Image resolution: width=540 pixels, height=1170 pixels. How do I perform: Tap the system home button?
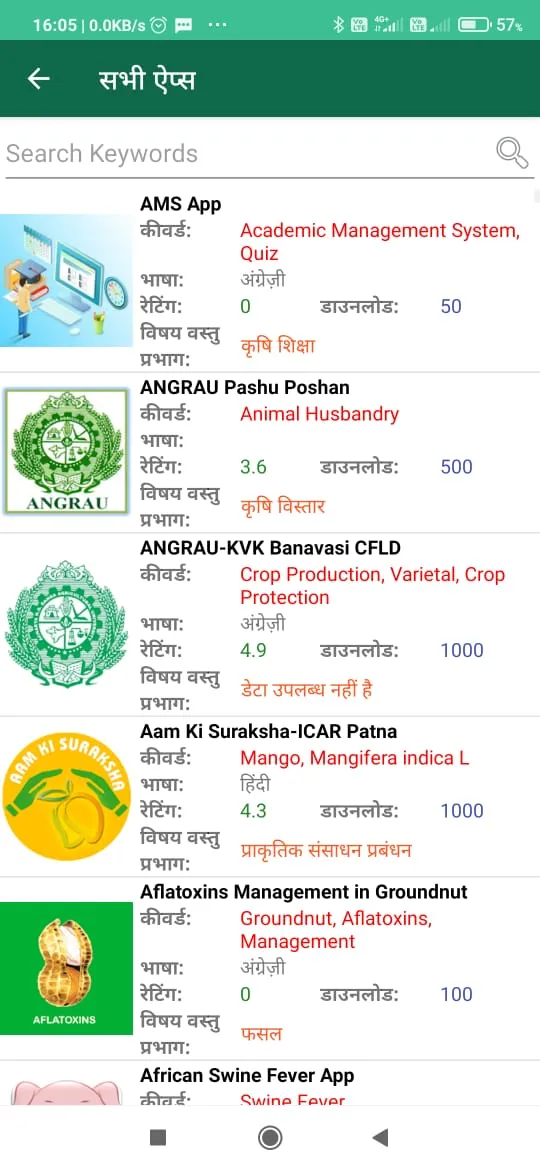pyautogui.click(x=269, y=1138)
